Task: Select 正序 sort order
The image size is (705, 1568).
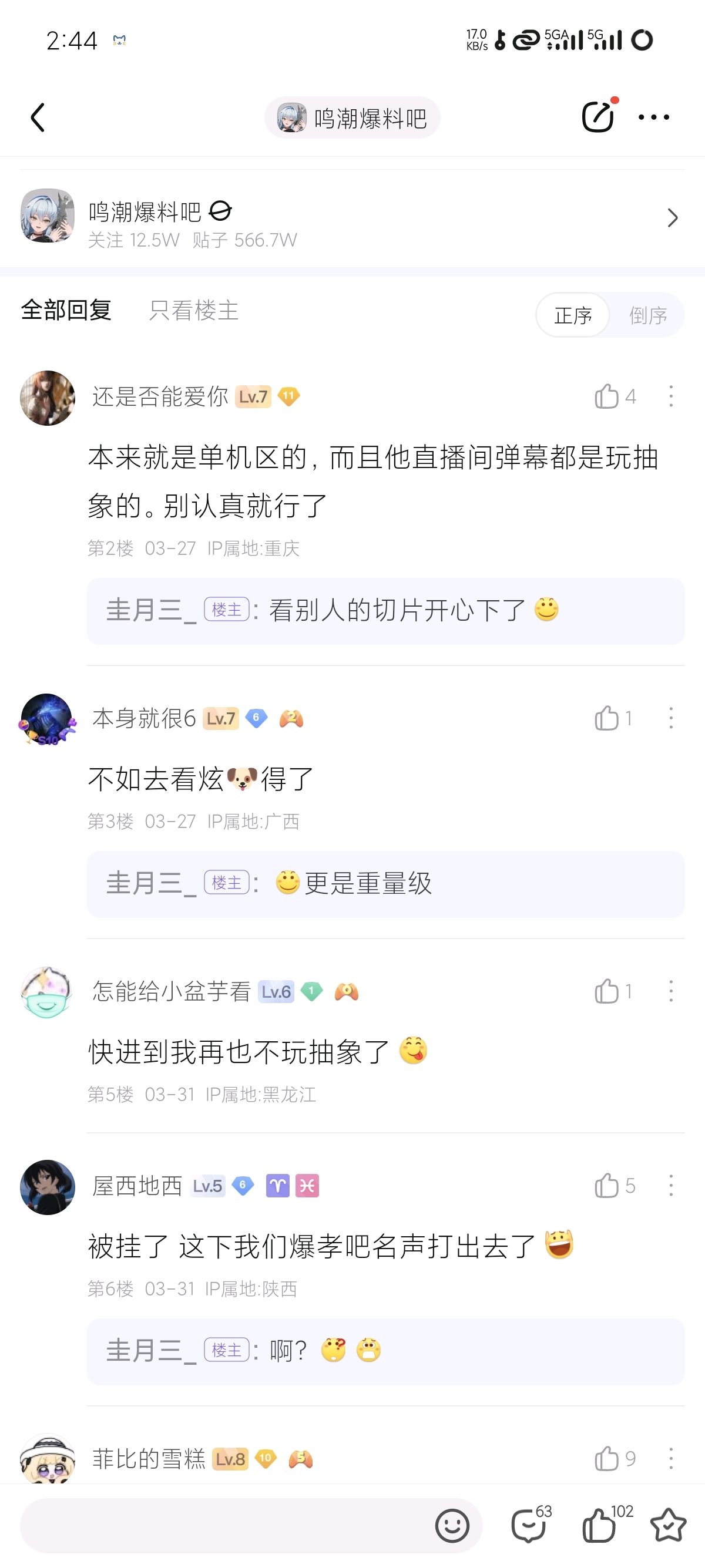Action: (x=573, y=315)
